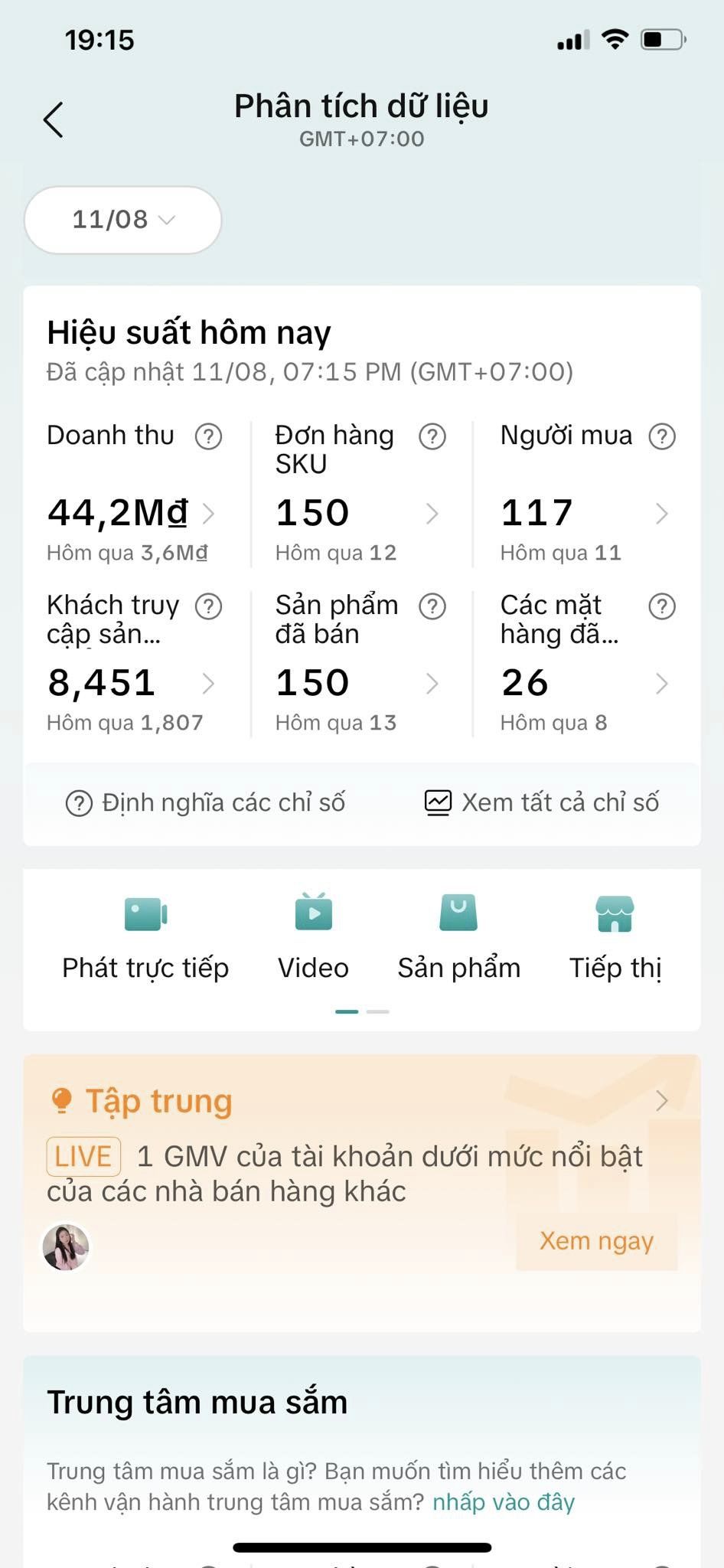Screen dimensions: 724x1568
Task: Follow the nhấp vào đây link
Action: point(504,1502)
